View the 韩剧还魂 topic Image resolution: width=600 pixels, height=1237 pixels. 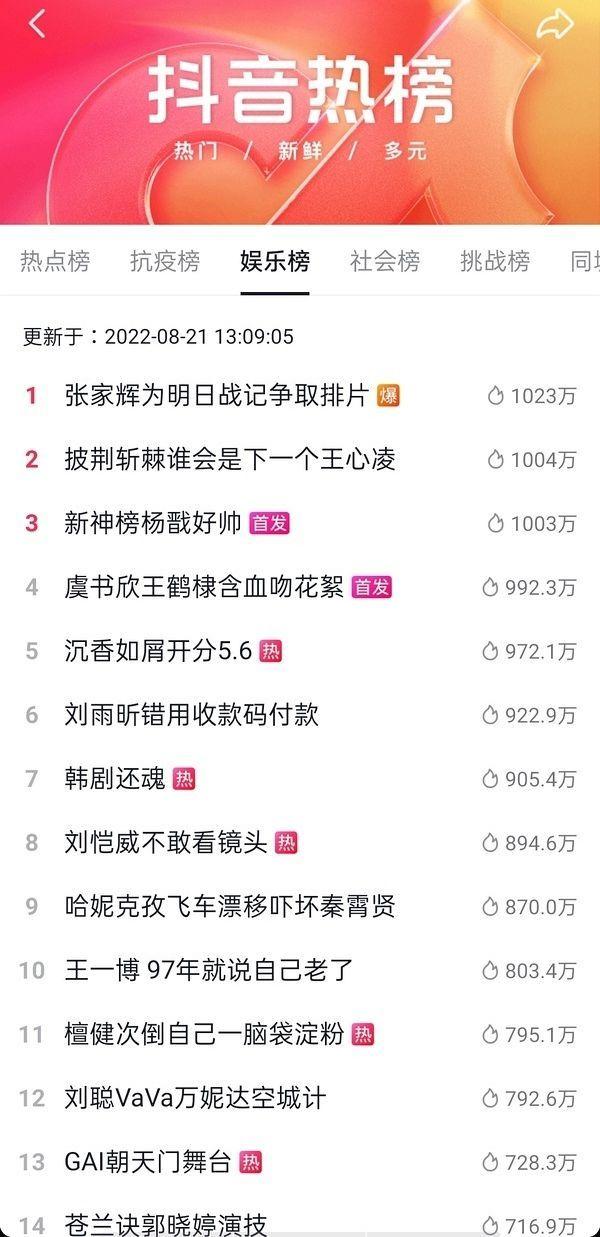(300, 779)
